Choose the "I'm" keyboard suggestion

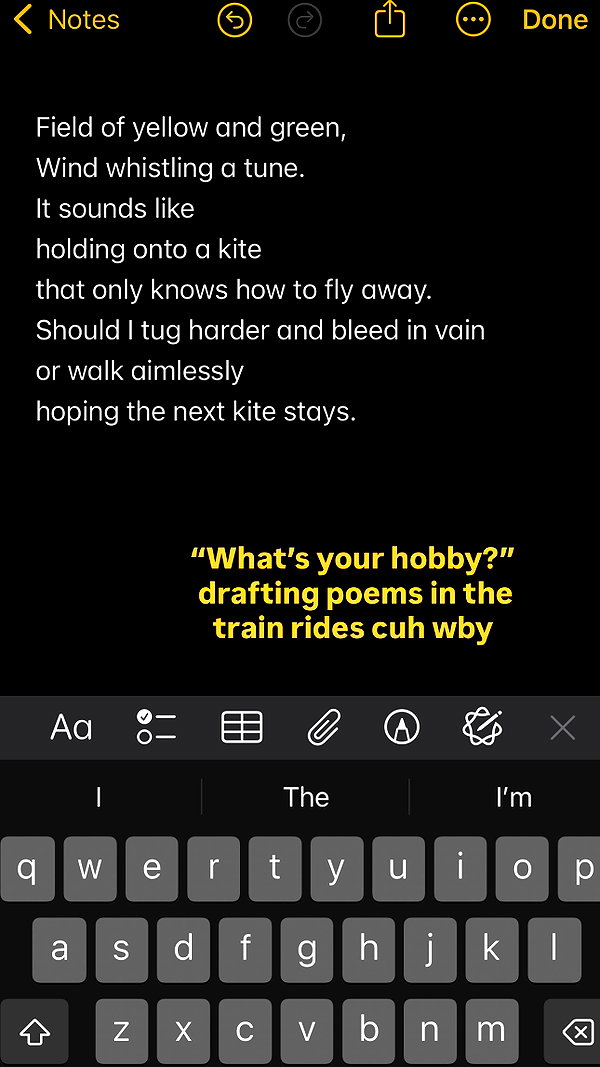514,797
